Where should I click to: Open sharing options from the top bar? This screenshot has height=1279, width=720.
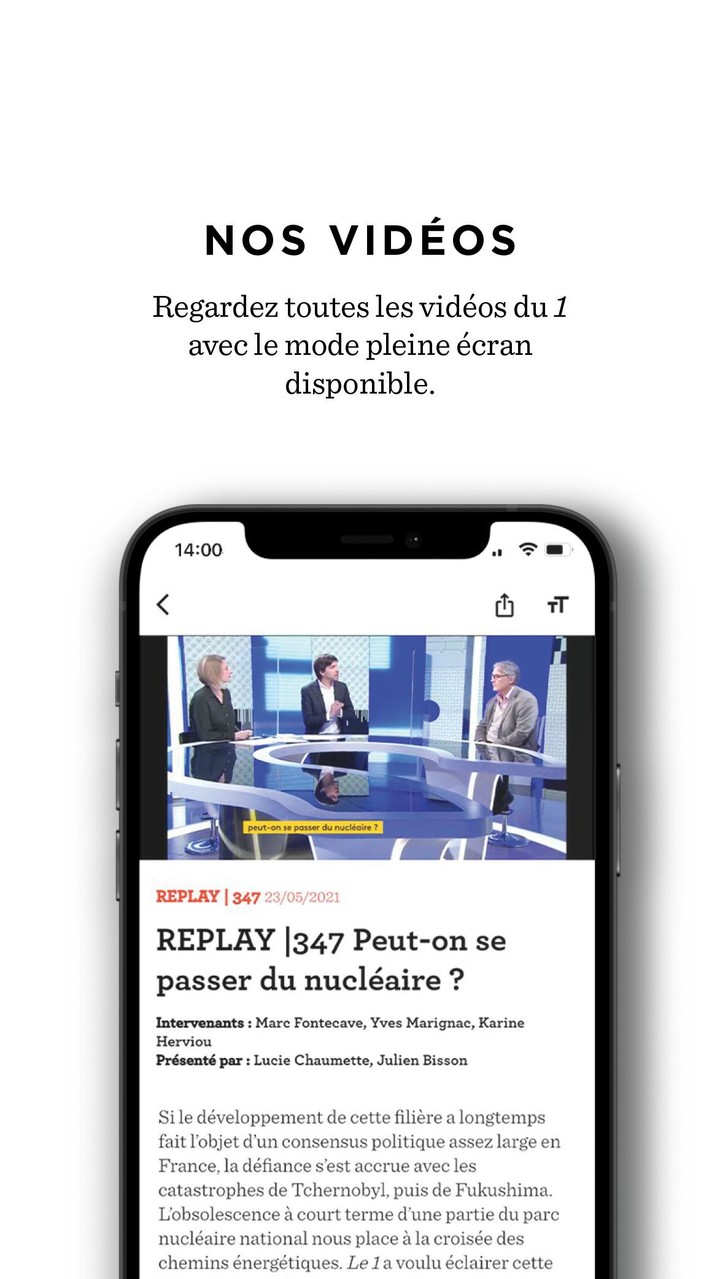pyautogui.click(x=504, y=605)
